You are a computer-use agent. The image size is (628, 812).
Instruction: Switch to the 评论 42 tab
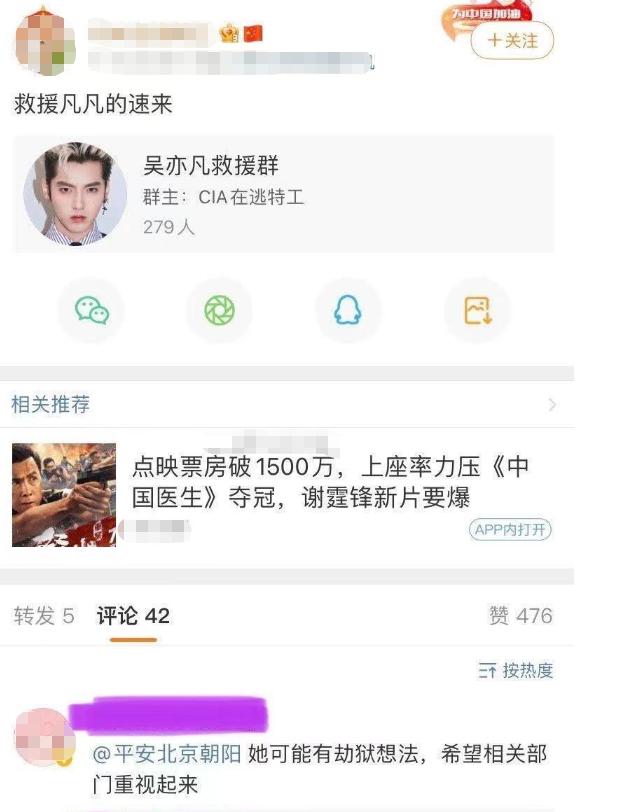pyautogui.click(x=133, y=616)
